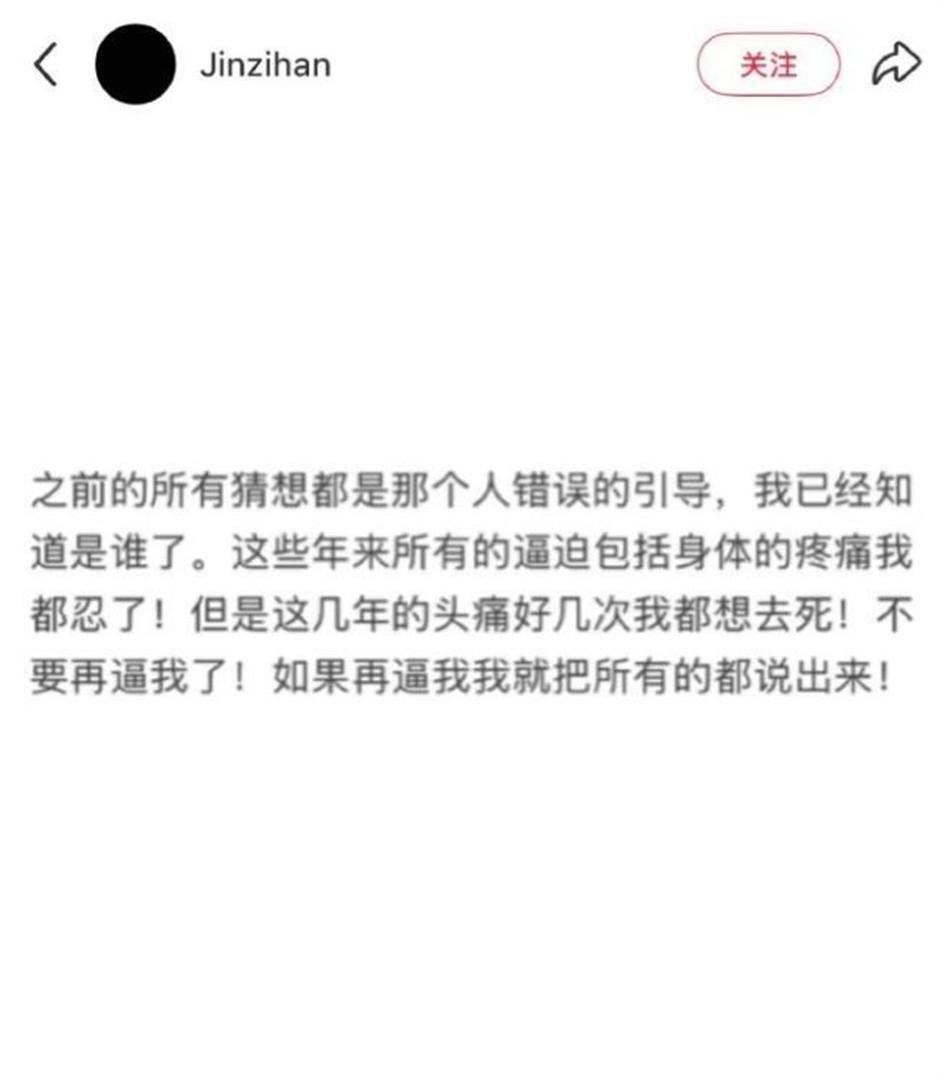
Task: Click the red-outlined Follow pill button
Action: [768, 64]
